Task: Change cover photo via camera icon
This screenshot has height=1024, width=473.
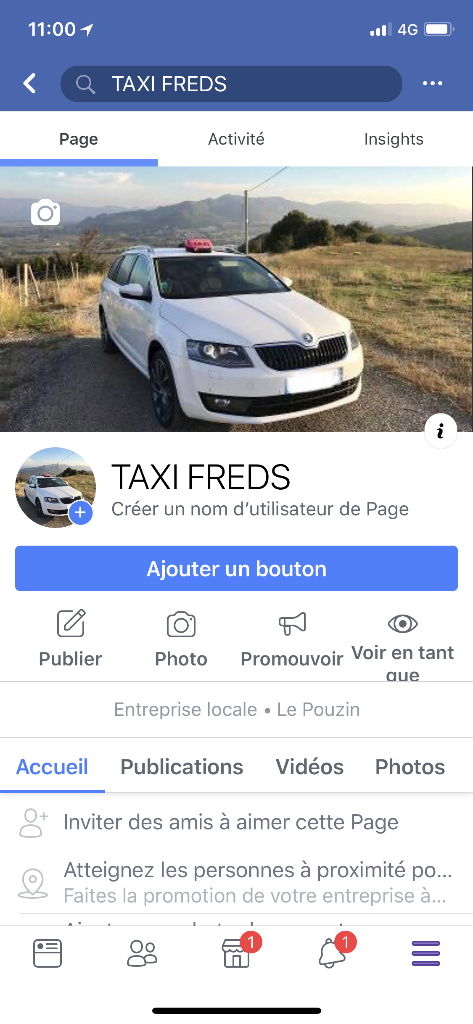Action: [45, 212]
